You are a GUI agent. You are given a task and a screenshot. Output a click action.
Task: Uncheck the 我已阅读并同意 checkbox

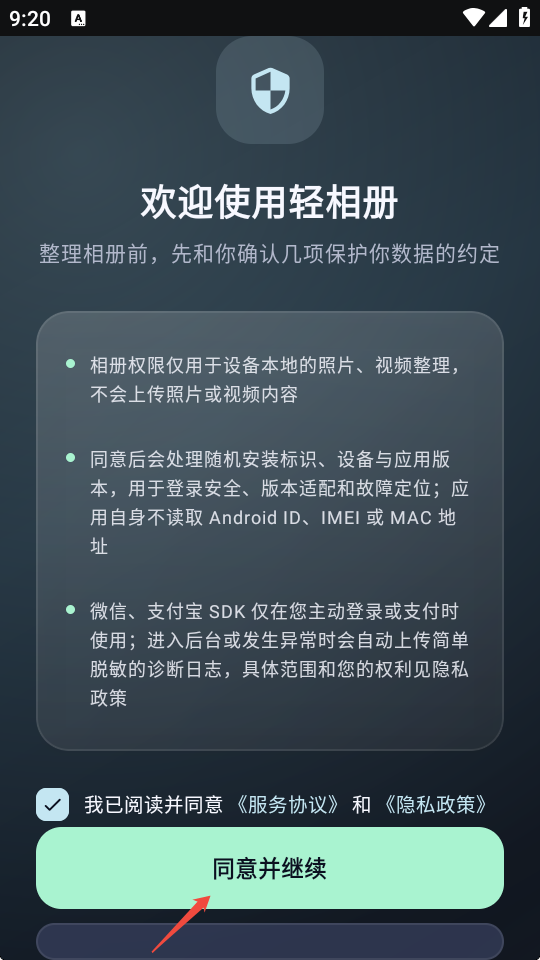[53, 804]
